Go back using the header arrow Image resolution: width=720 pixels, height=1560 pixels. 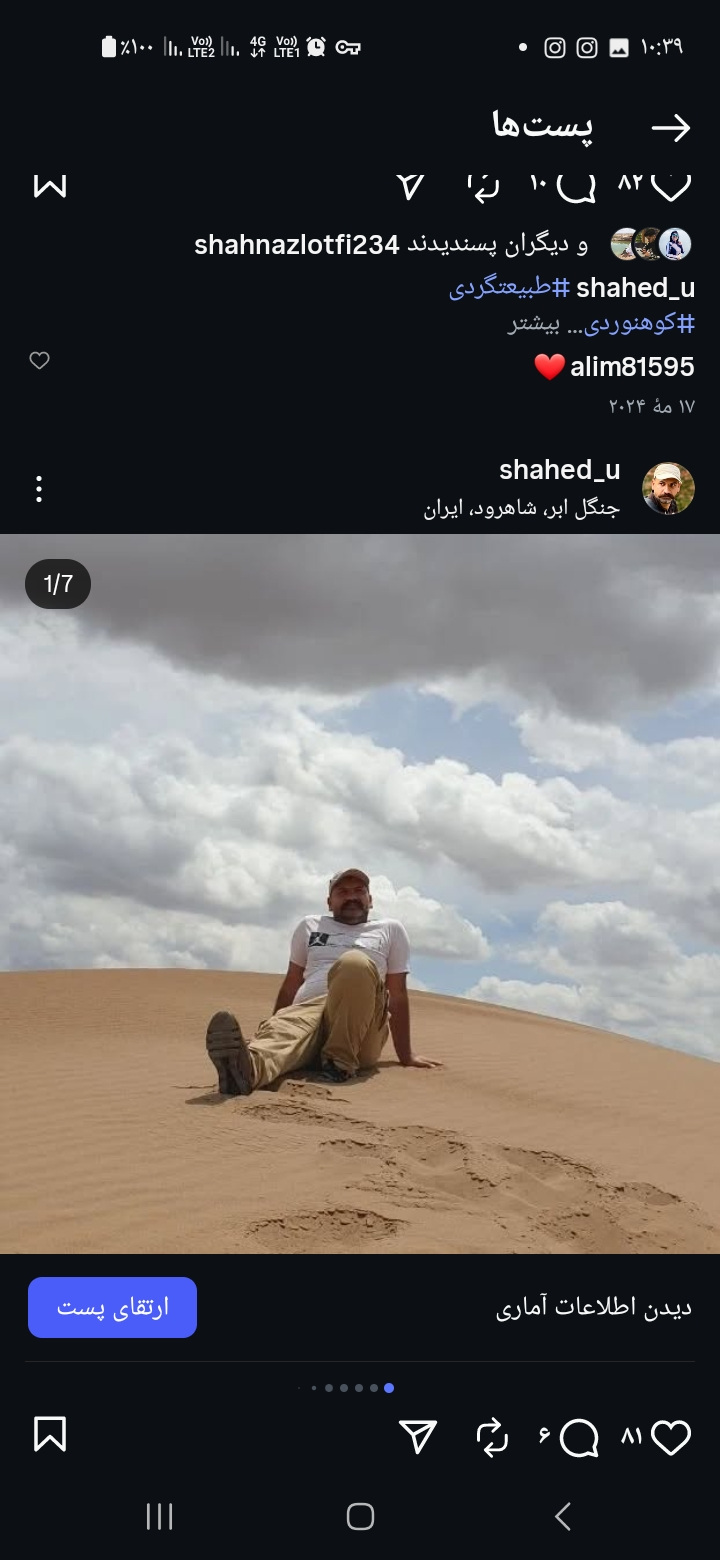tap(671, 127)
